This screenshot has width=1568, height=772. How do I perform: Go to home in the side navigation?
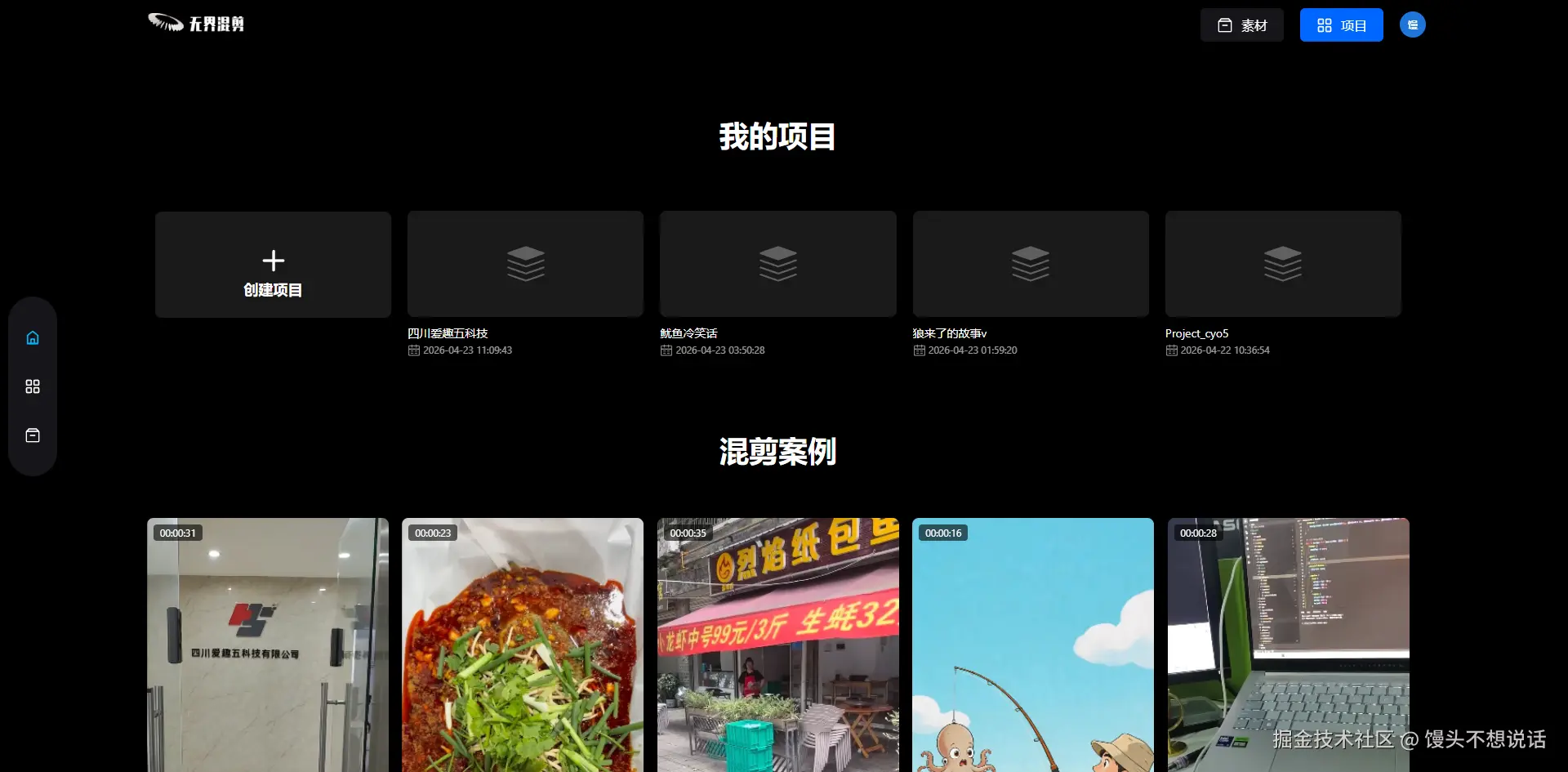[x=33, y=337]
